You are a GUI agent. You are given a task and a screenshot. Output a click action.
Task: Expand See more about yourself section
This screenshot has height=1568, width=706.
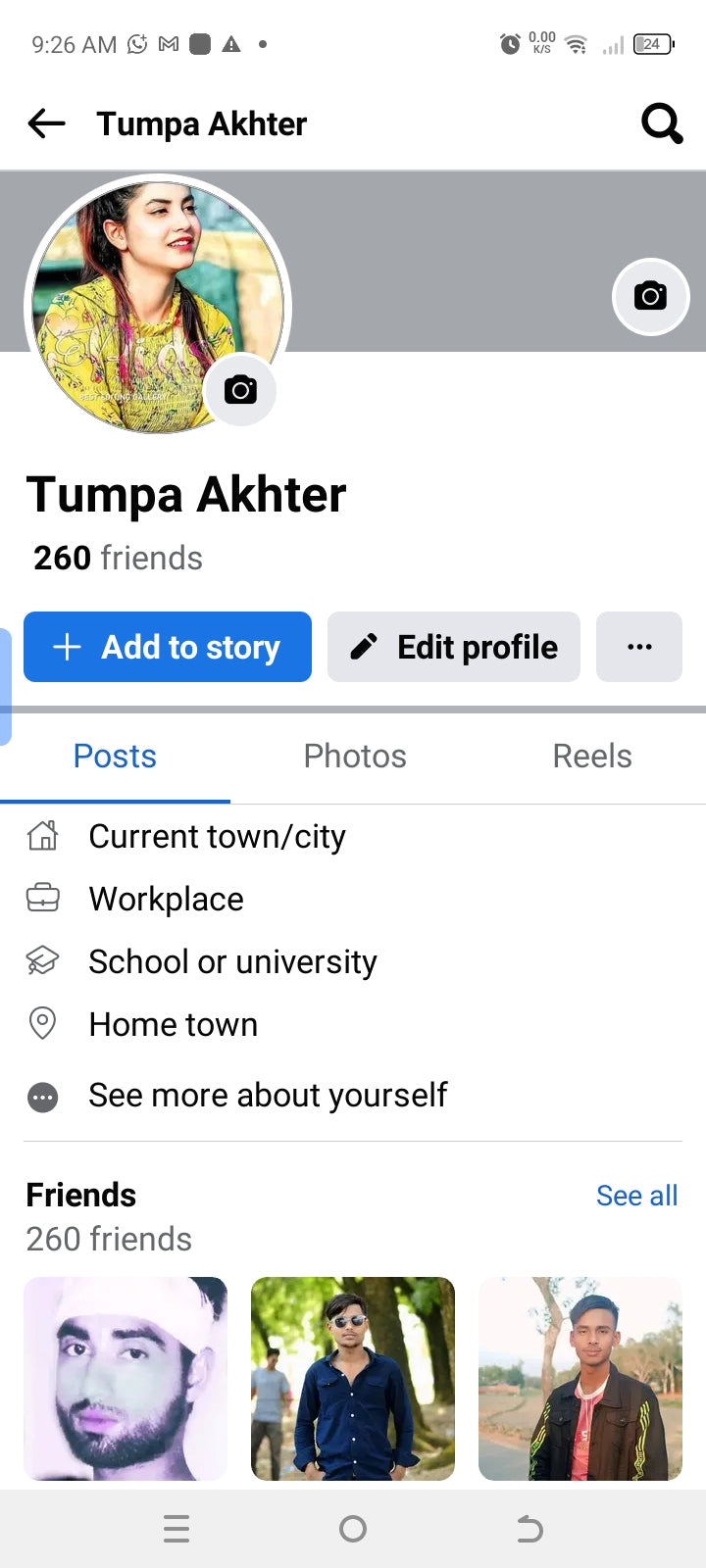[268, 1095]
